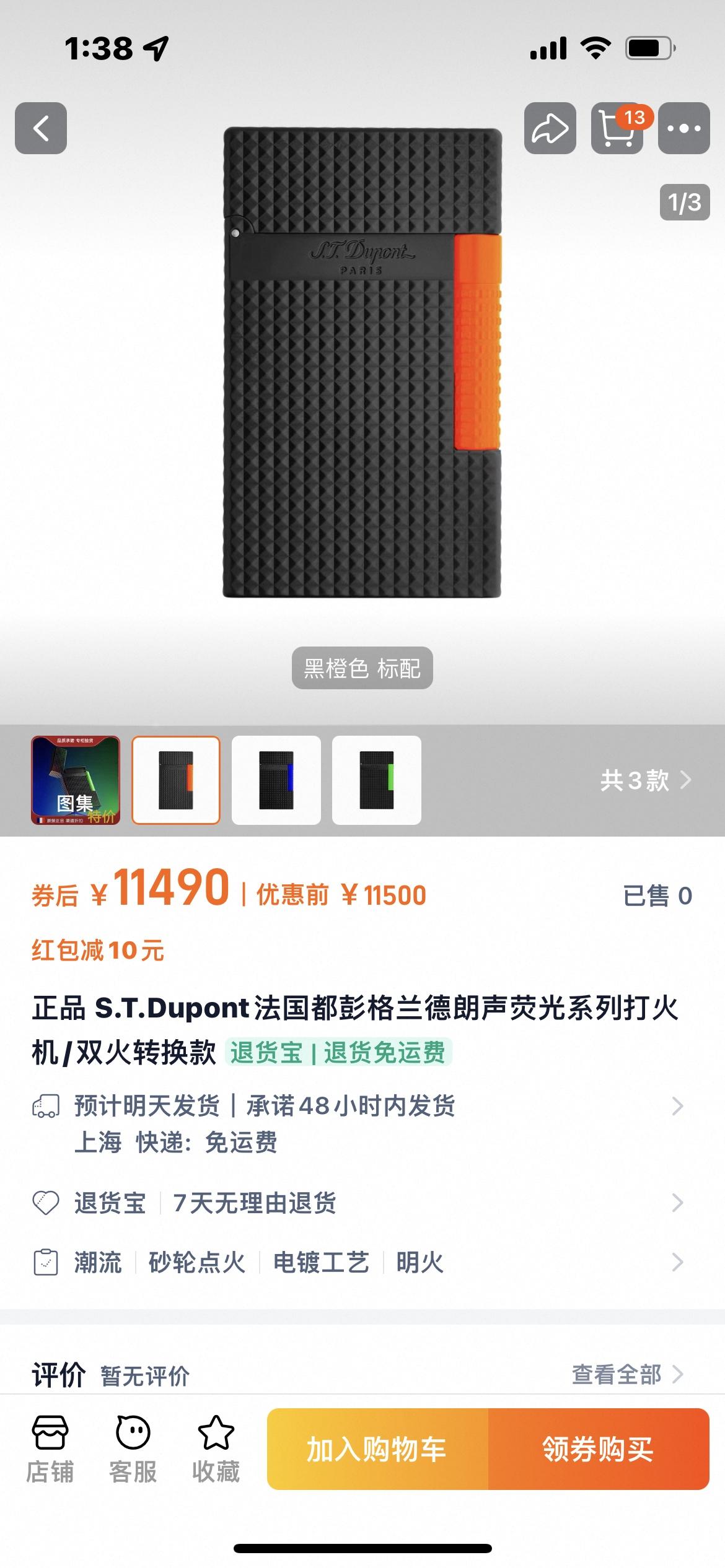Expand product attributes row 潮流 砂轮点火
The width and height of the screenshot is (725, 1568).
(x=359, y=1262)
